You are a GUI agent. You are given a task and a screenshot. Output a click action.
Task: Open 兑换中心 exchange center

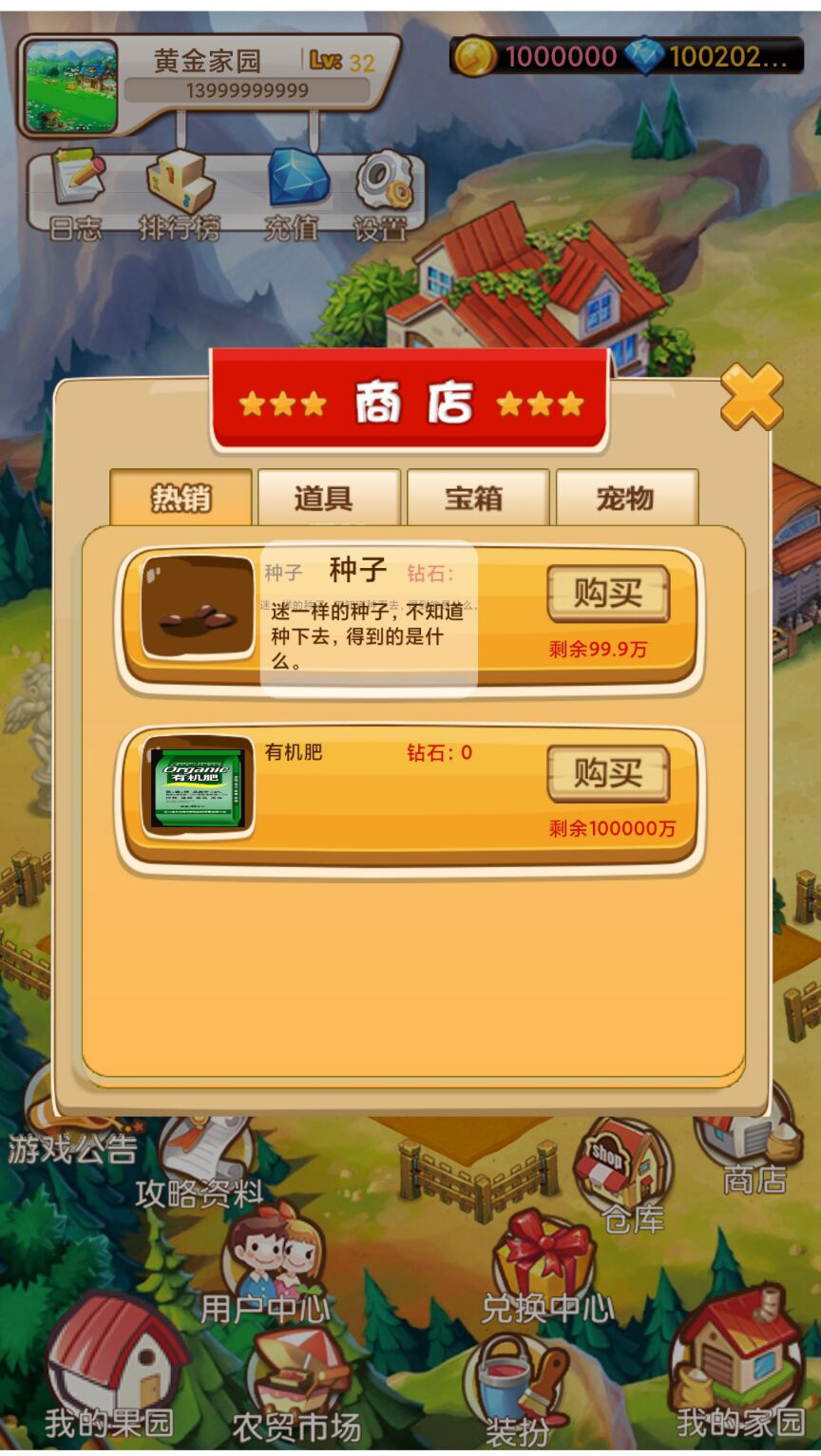(546, 1263)
